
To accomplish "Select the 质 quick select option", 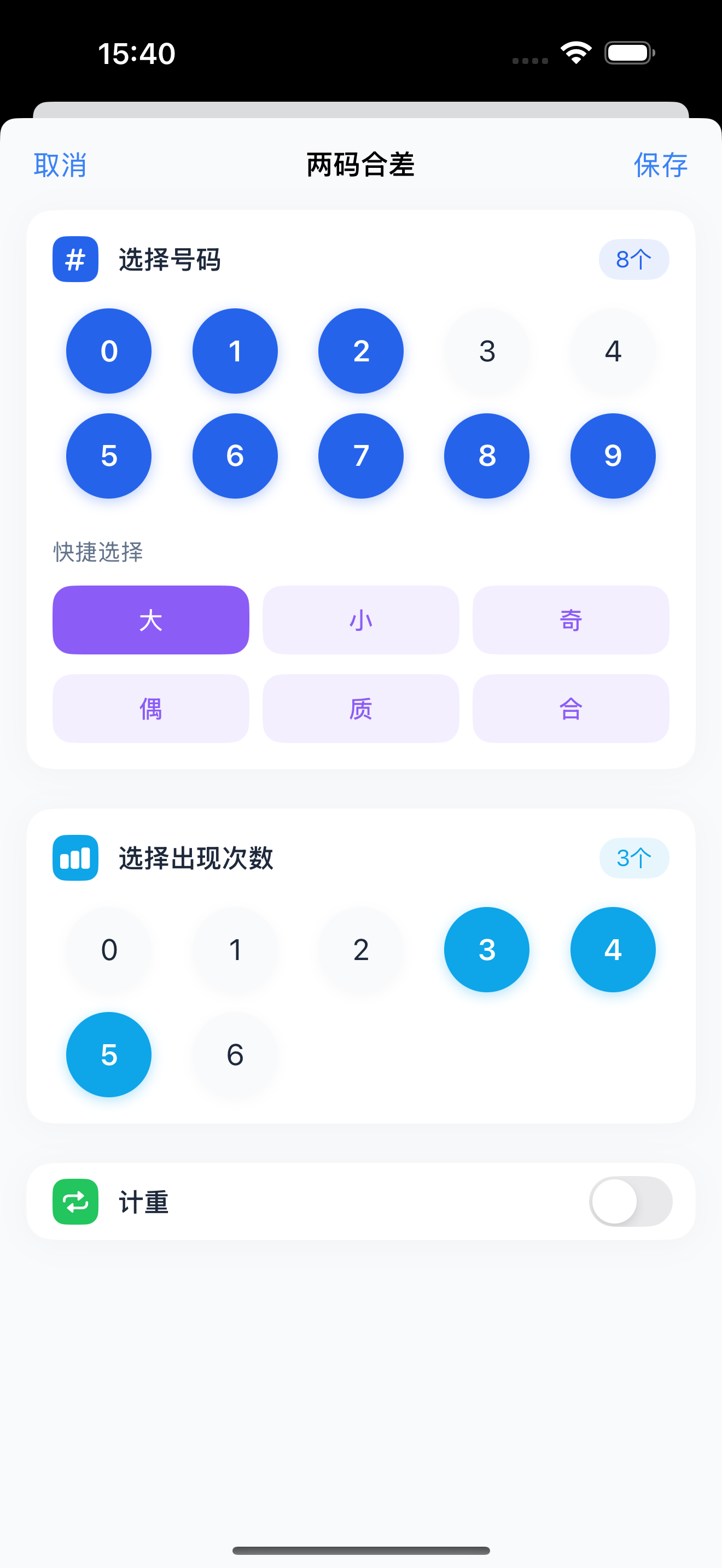I will pyautogui.click(x=360, y=708).
